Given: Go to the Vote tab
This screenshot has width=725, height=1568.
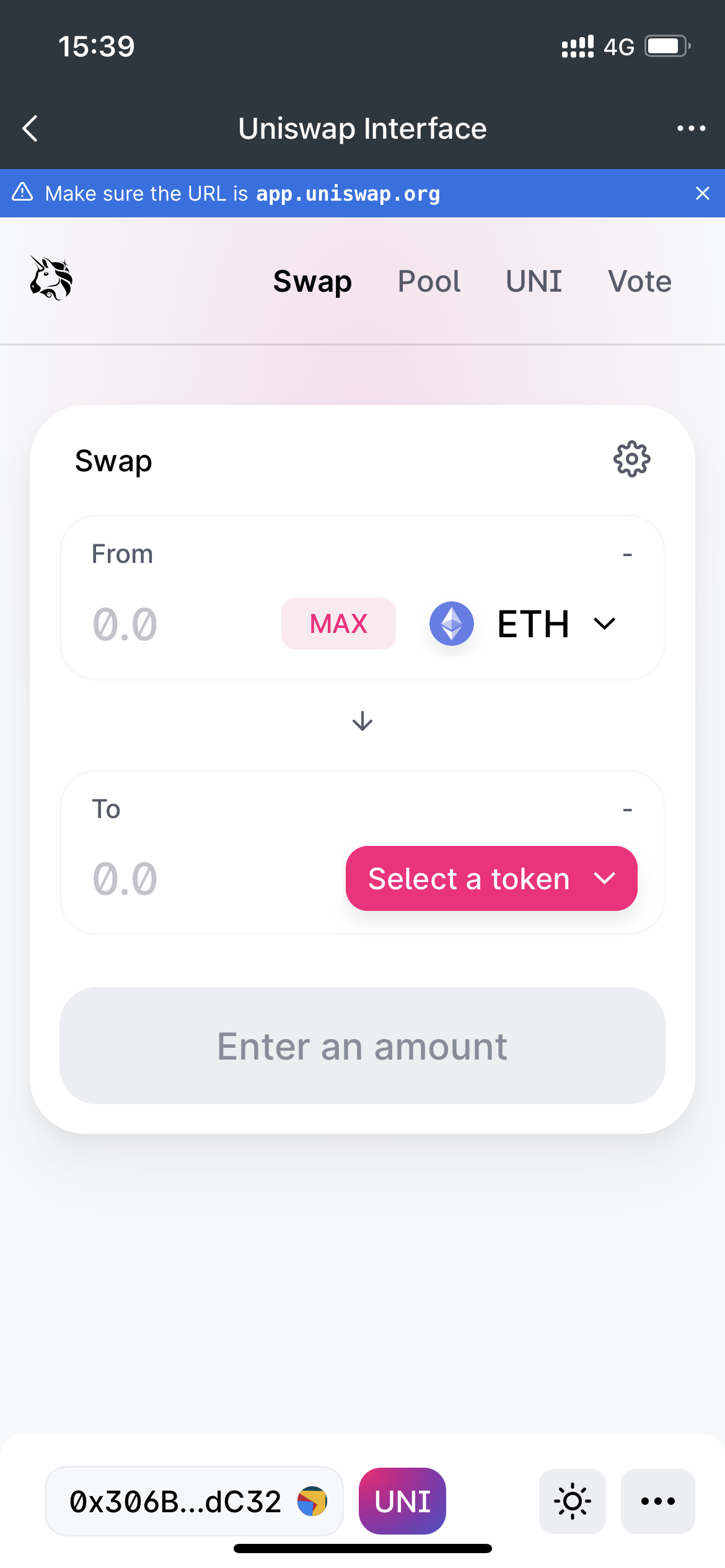Looking at the screenshot, I should (x=639, y=282).
